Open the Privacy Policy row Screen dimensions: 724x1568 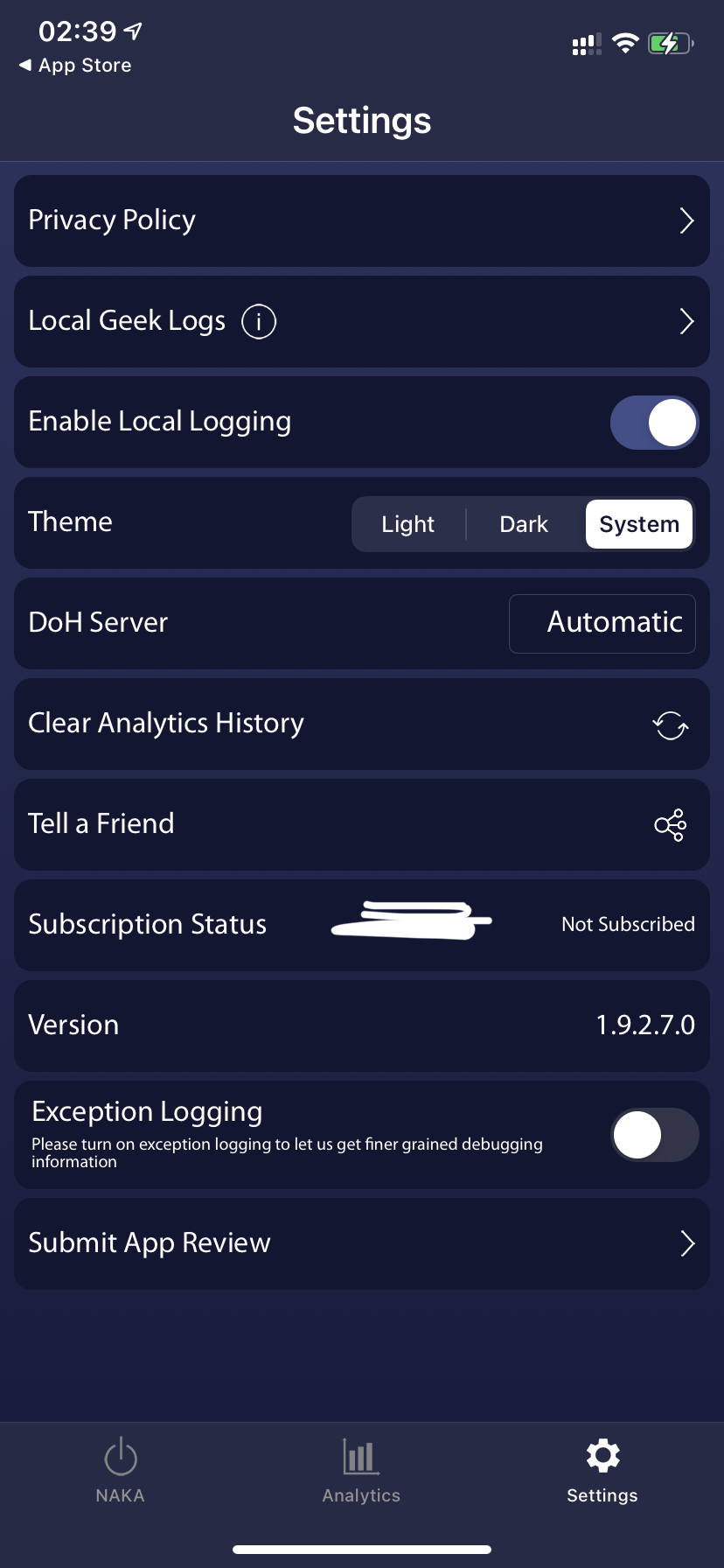coord(362,220)
